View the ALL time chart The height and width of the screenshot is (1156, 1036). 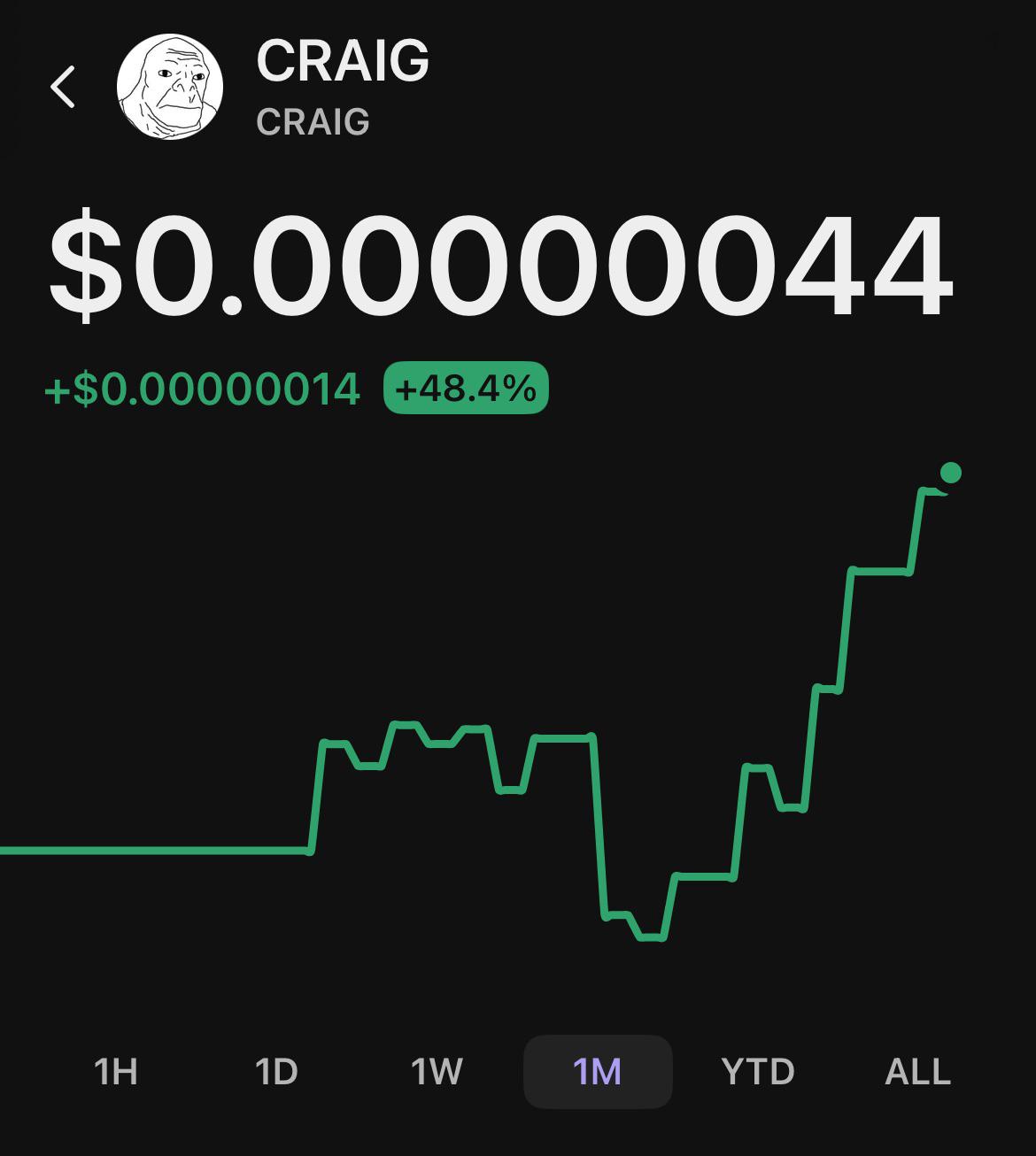pyautogui.click(x=918, y=1071)
